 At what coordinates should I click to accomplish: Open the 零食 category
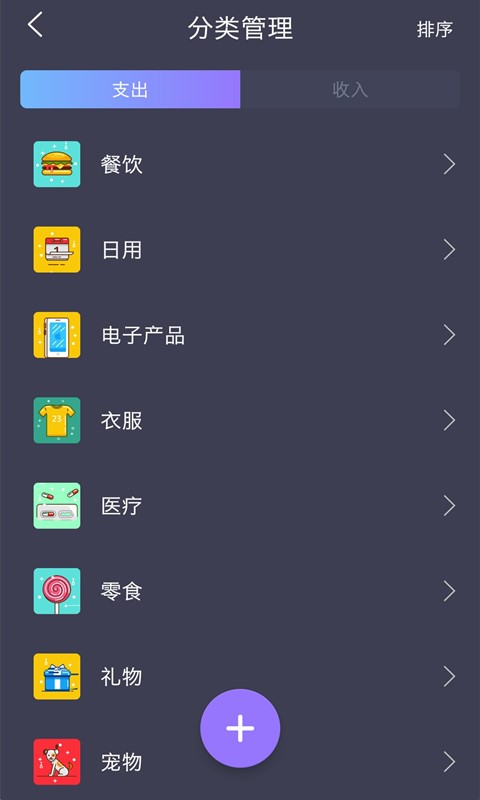[x=240, y=591]
